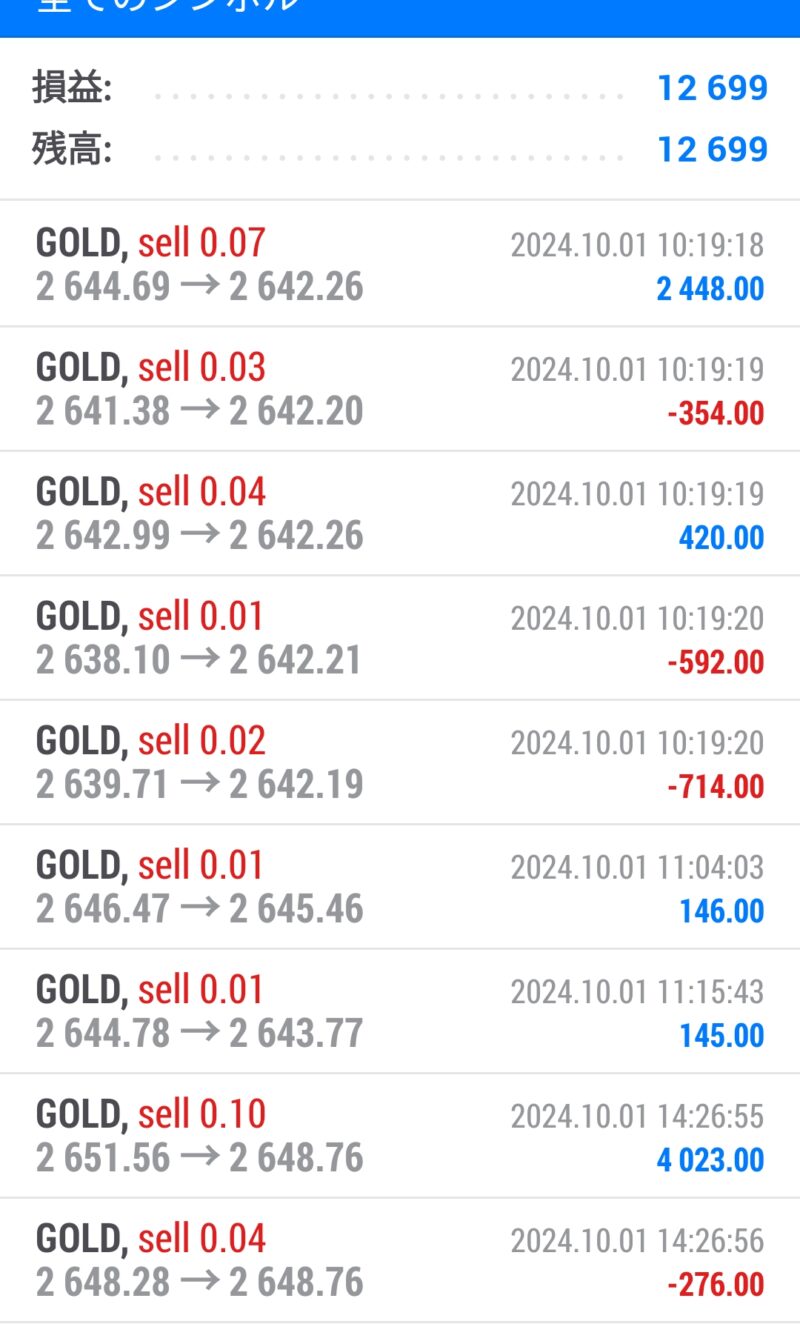The height and width of the screenshot is (1324, 800).
Task: Expand the GOLD sell 0.07 trade
Action: point(400,264)
